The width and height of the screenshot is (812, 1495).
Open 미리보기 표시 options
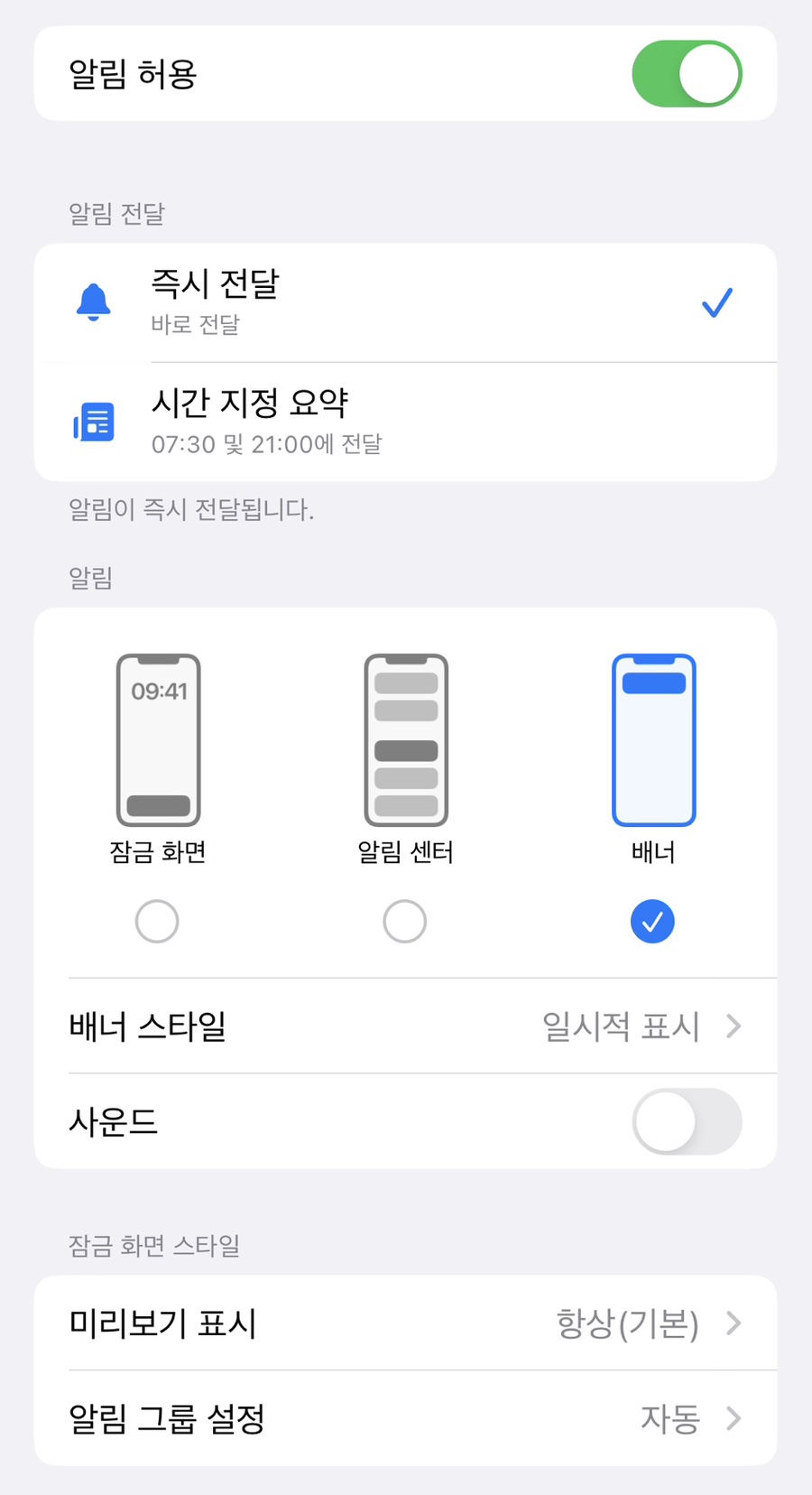(x=406, y=1323)
